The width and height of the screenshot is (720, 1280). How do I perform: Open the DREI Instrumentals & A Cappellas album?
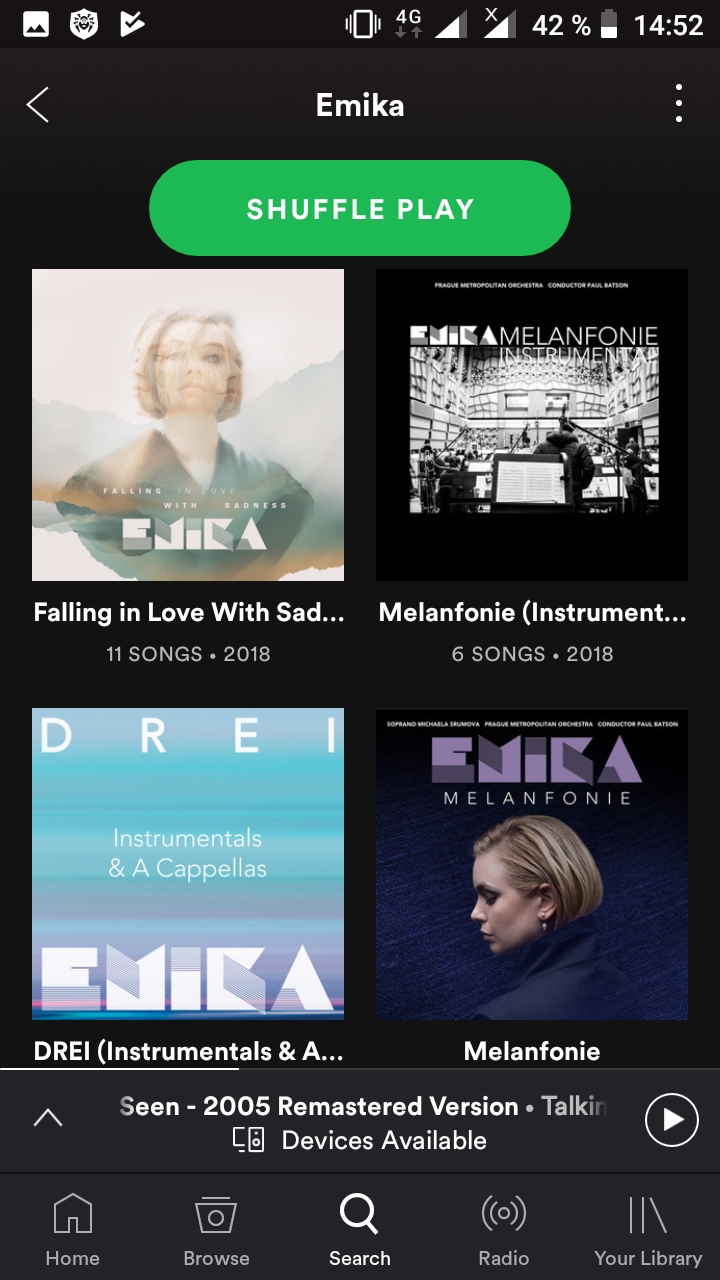pos(188,864)
